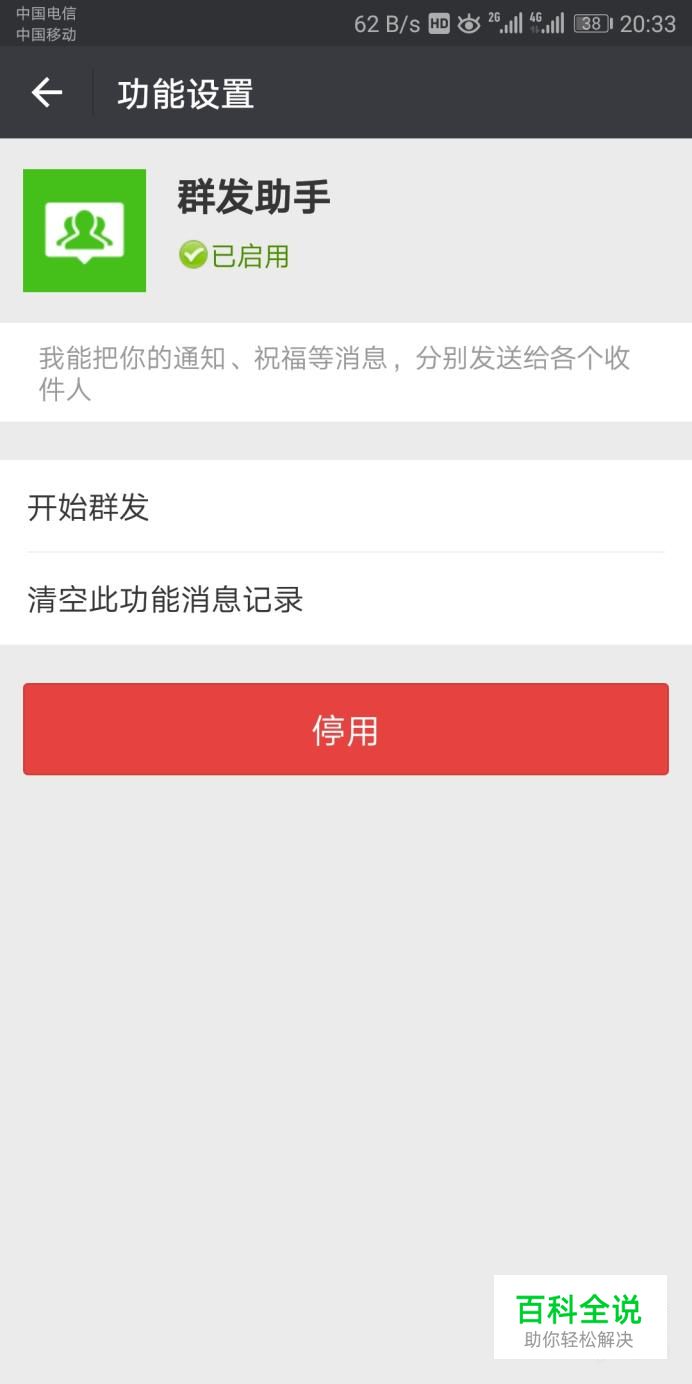Select 清空此功能消息记录 row
The height and width of the screenshot is (1384, 692).
click(346, 599)
